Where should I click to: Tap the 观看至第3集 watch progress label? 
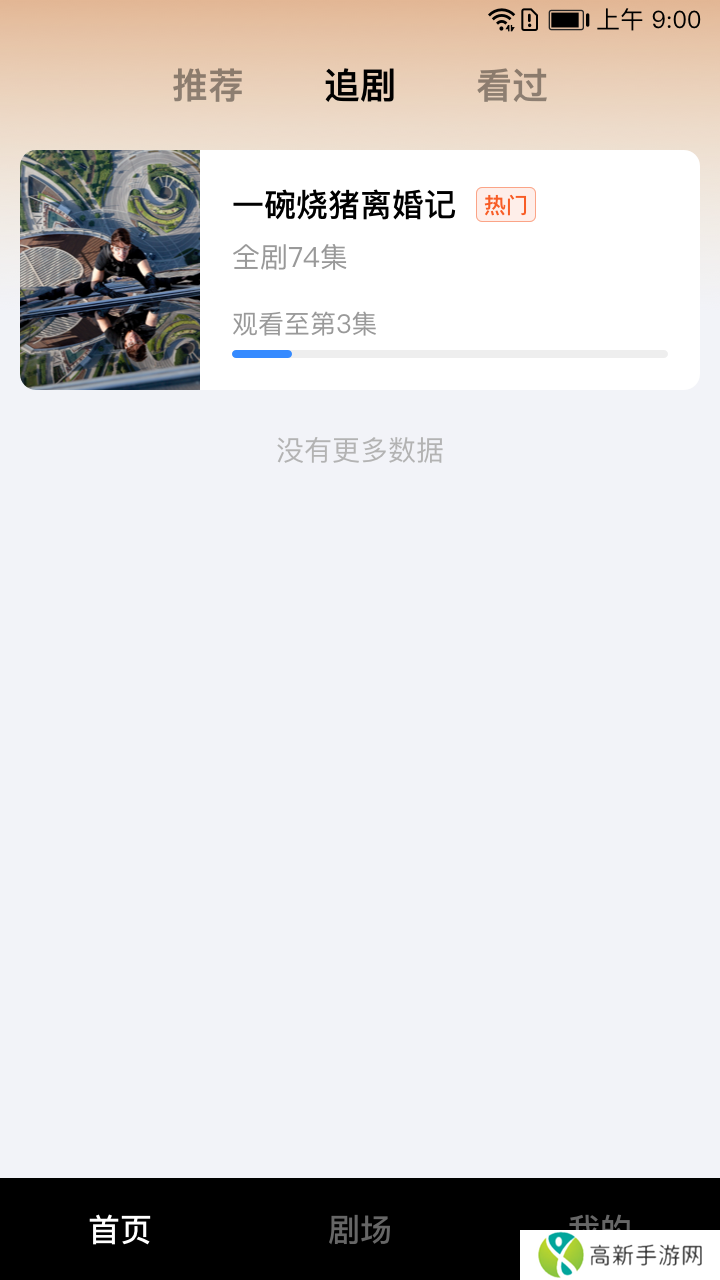point(303,324)
